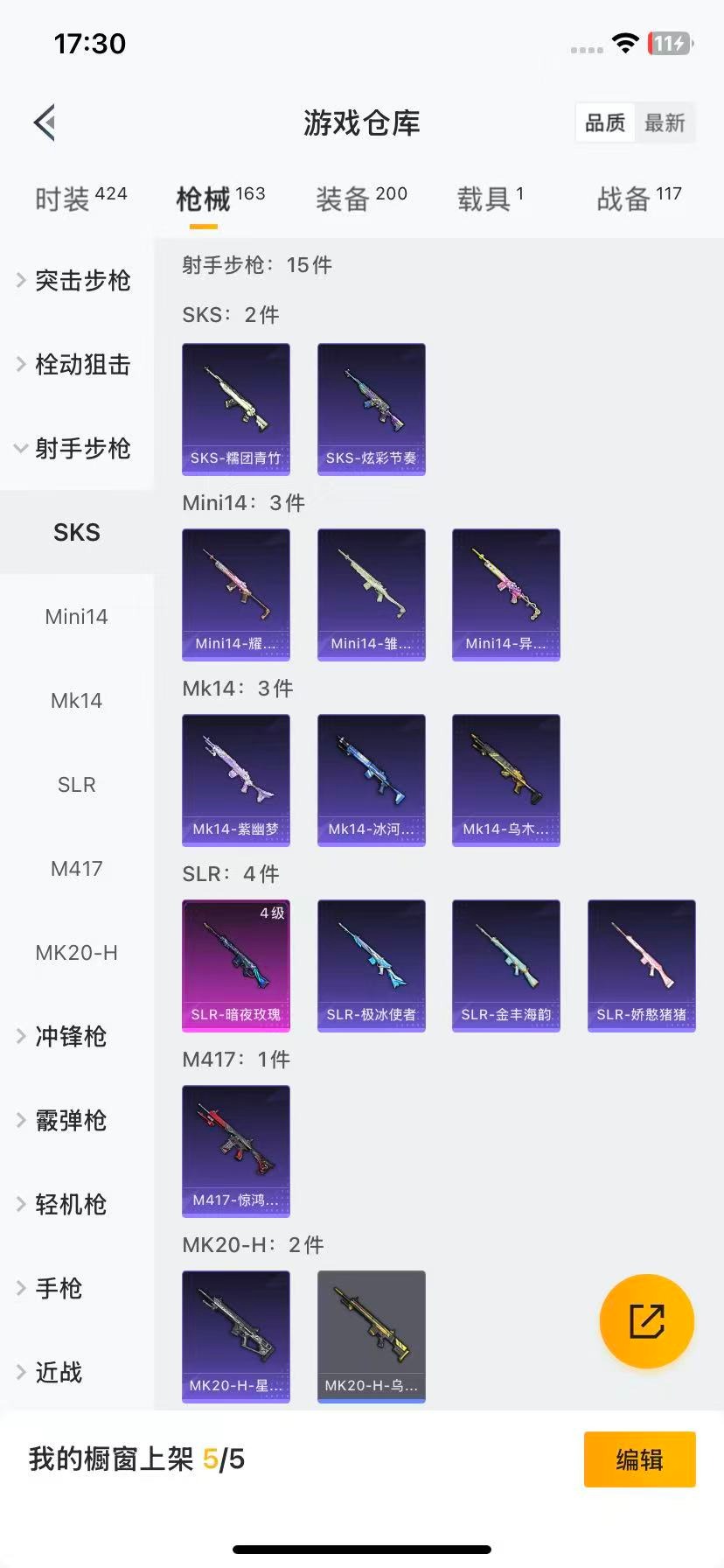Open the share/export floating action button
724x1568 pixels.
point(646,1320)
